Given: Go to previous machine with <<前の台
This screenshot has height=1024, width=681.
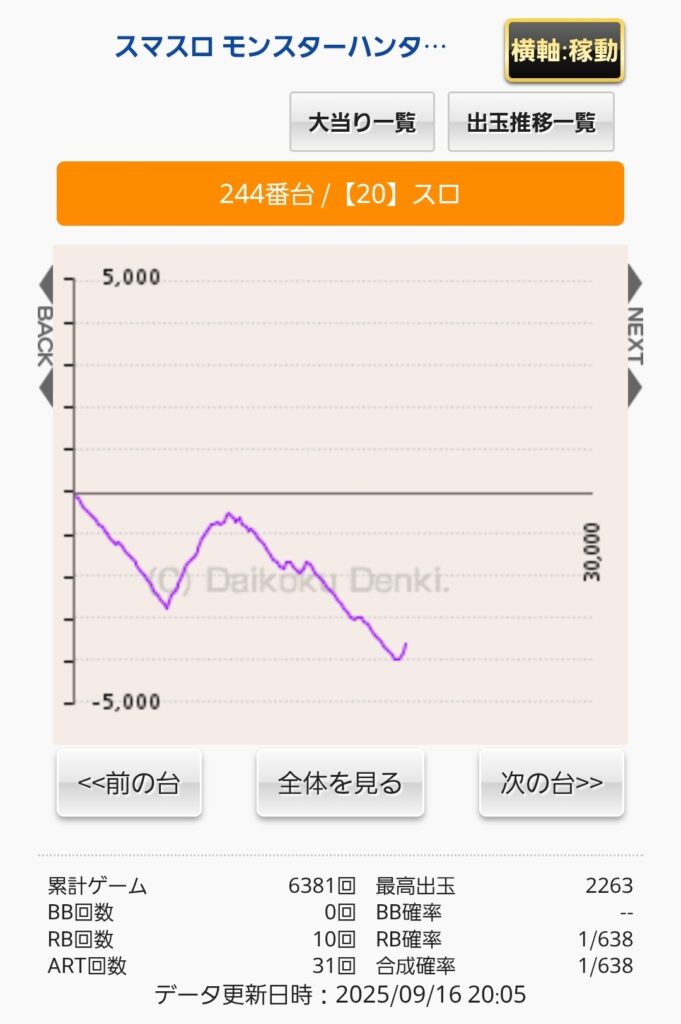Looking at the screenshot, I should click(129, 782).
